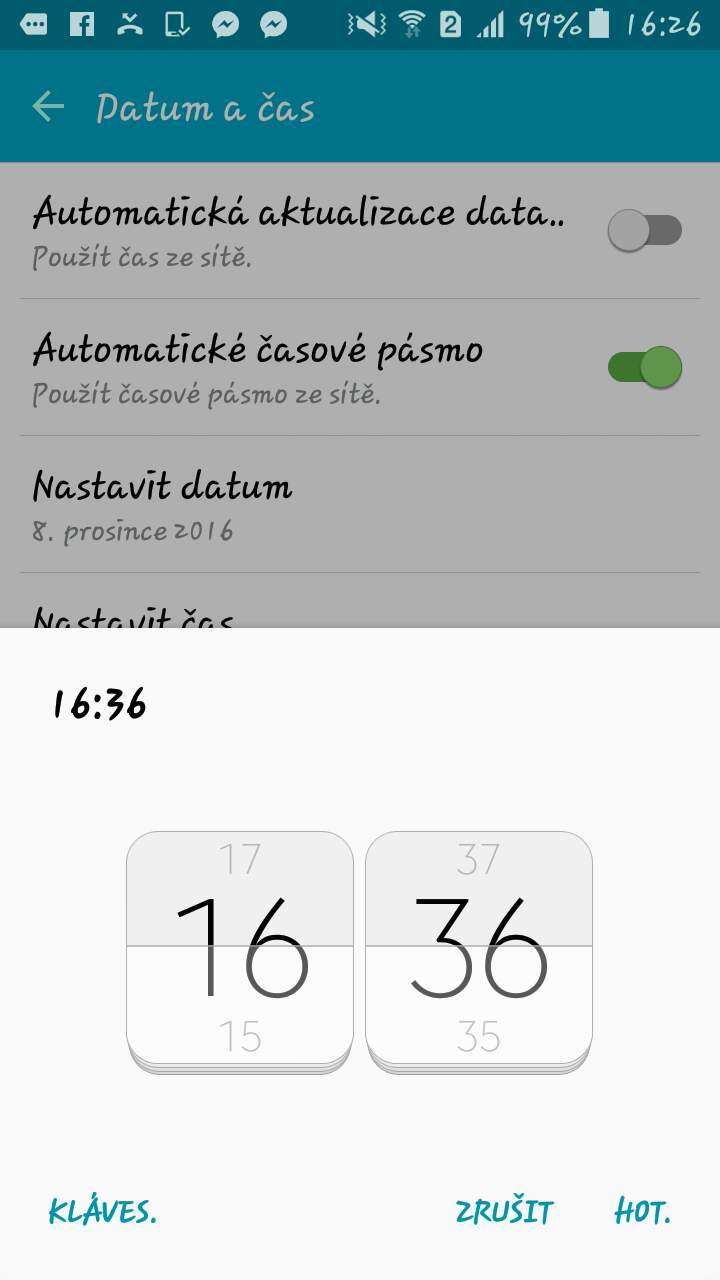This screenshot has height=1280, width=720.
Task: Tap the selected minute 36
Action: [479, 948]
